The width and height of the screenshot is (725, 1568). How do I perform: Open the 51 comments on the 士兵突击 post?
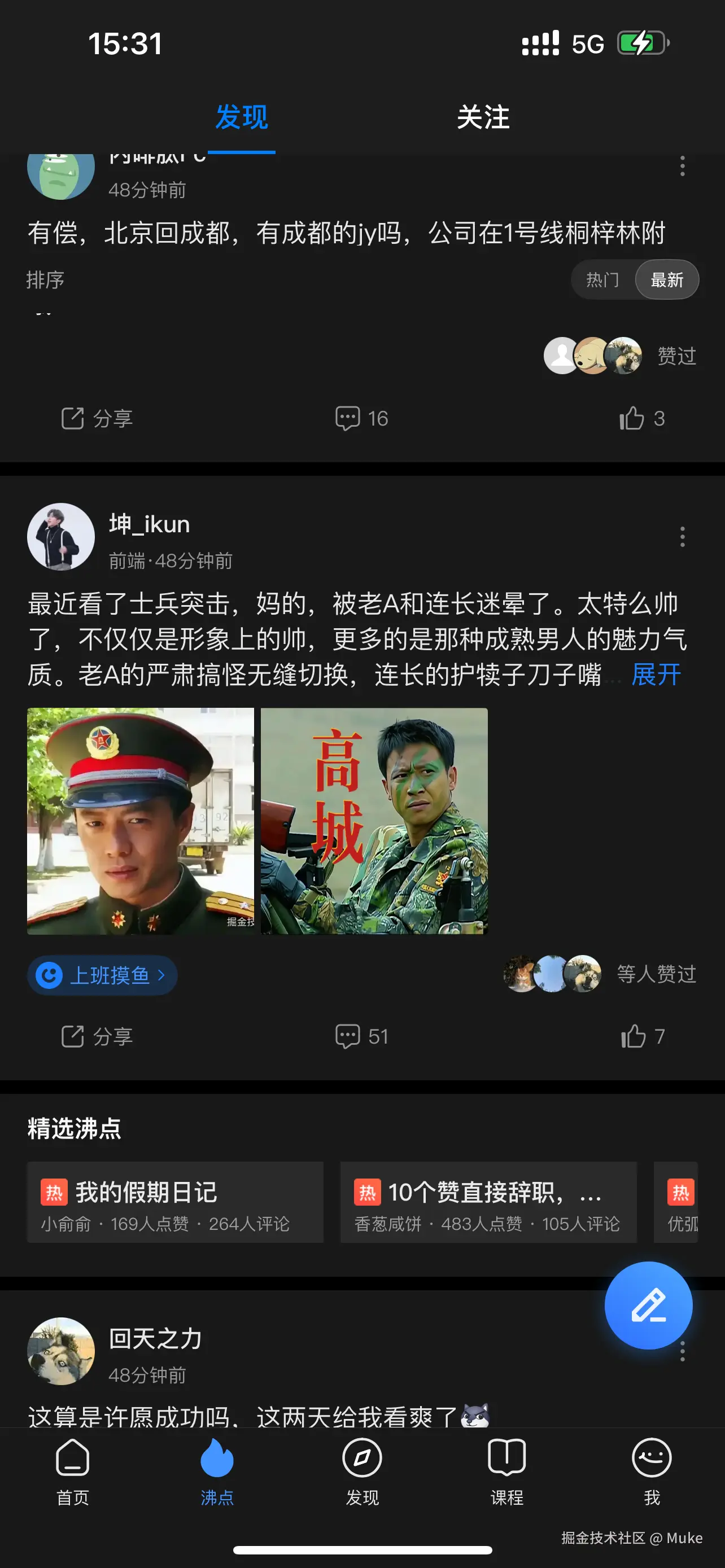tap(360, 1036)
